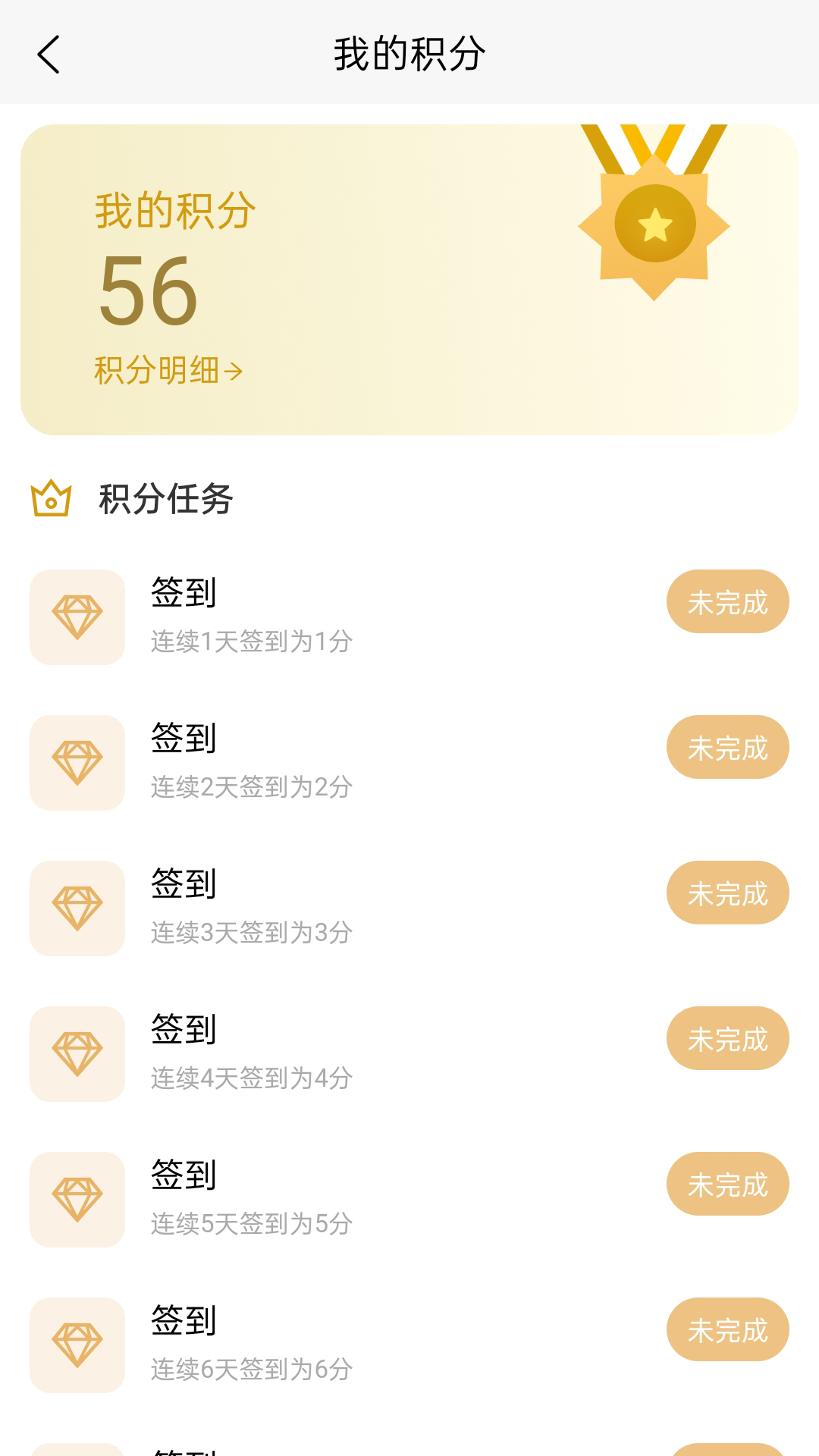Tap the diamond icon for 连续3天签到 task

point(77,908)
